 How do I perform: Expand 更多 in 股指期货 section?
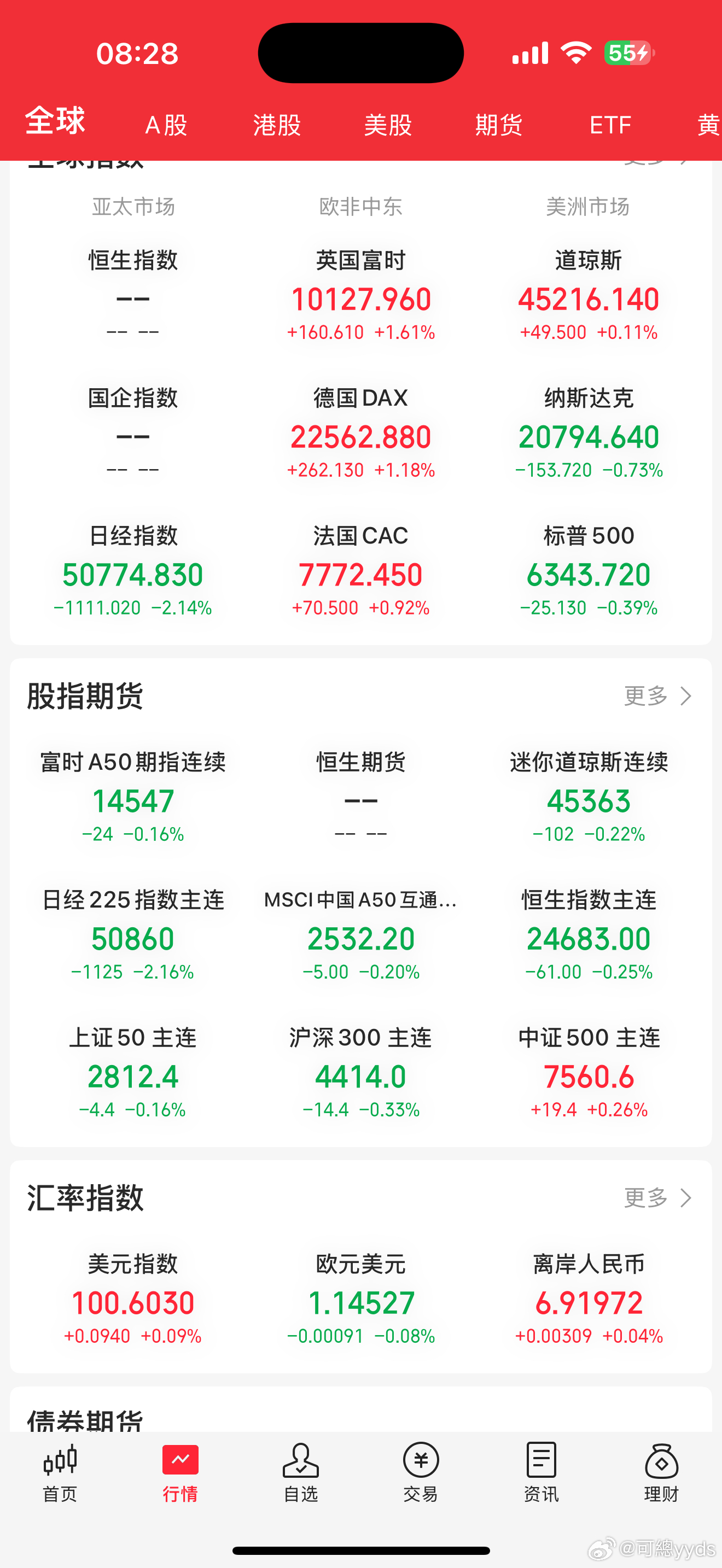click(x=656, y=696)
